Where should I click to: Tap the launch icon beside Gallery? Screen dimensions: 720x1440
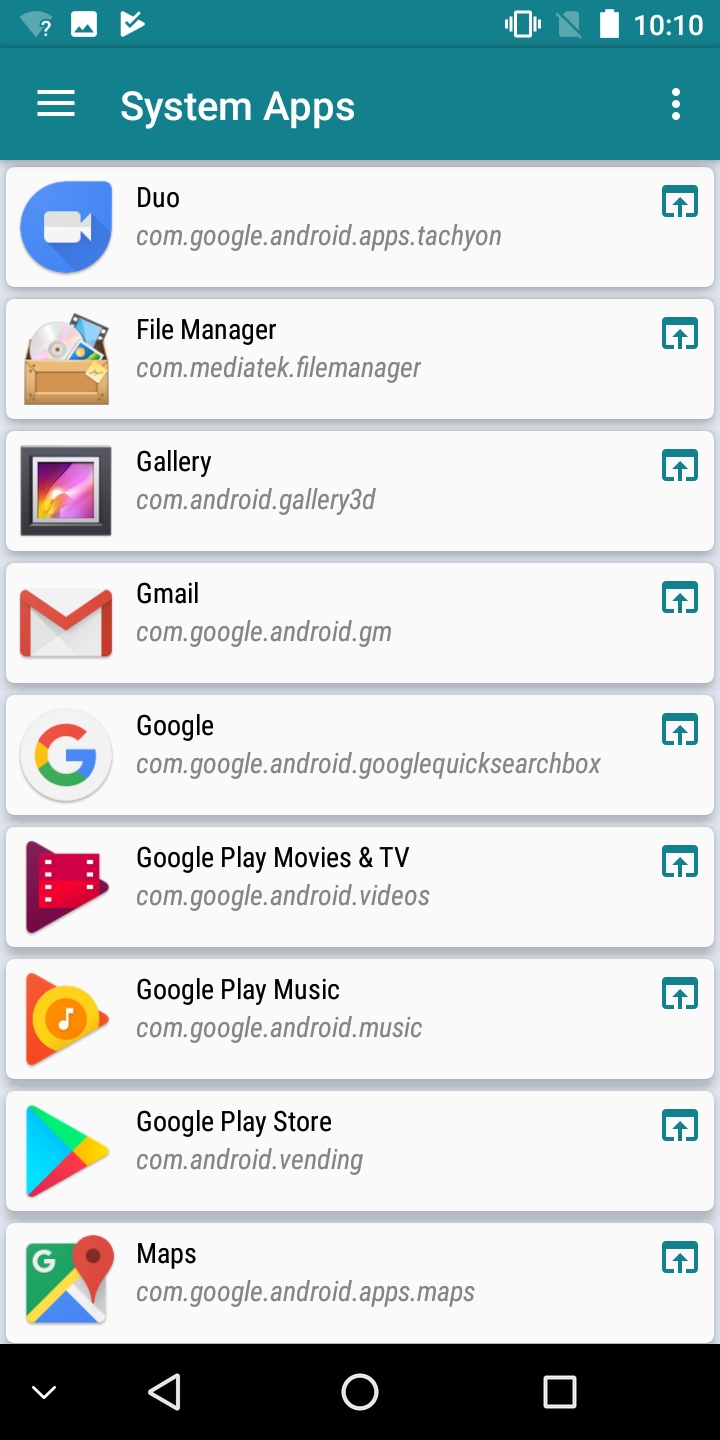[680, 466]
